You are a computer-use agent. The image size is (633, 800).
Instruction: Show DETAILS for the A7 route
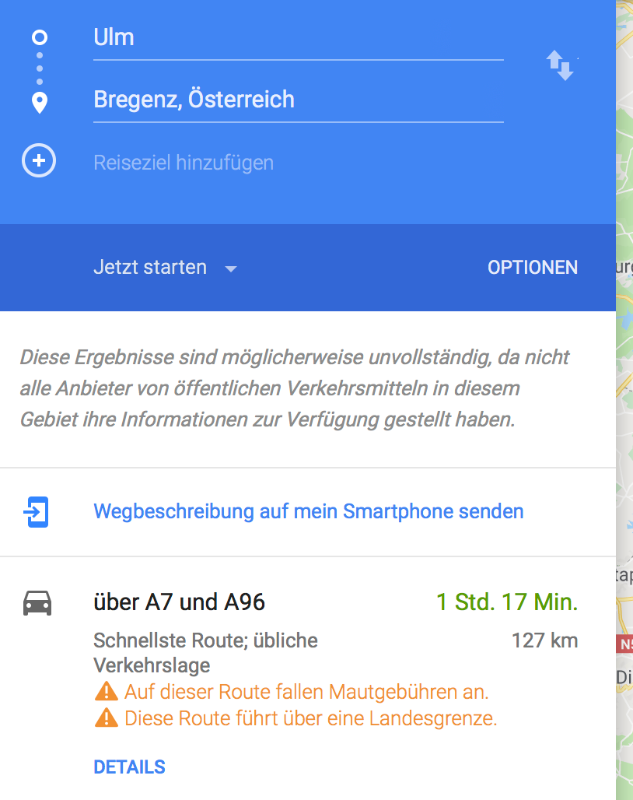129,767
